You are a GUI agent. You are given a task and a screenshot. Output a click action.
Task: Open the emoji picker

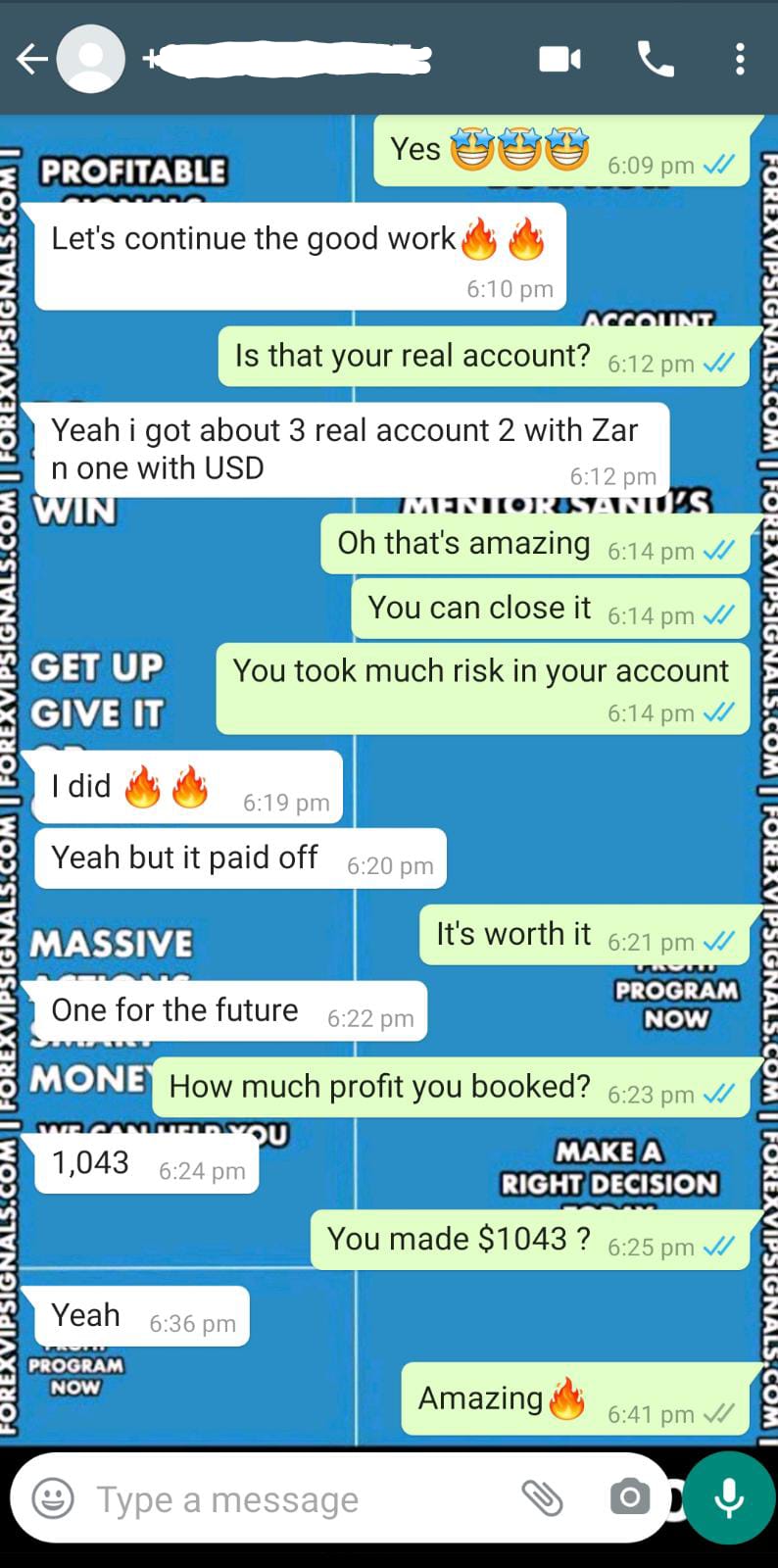53,1498
